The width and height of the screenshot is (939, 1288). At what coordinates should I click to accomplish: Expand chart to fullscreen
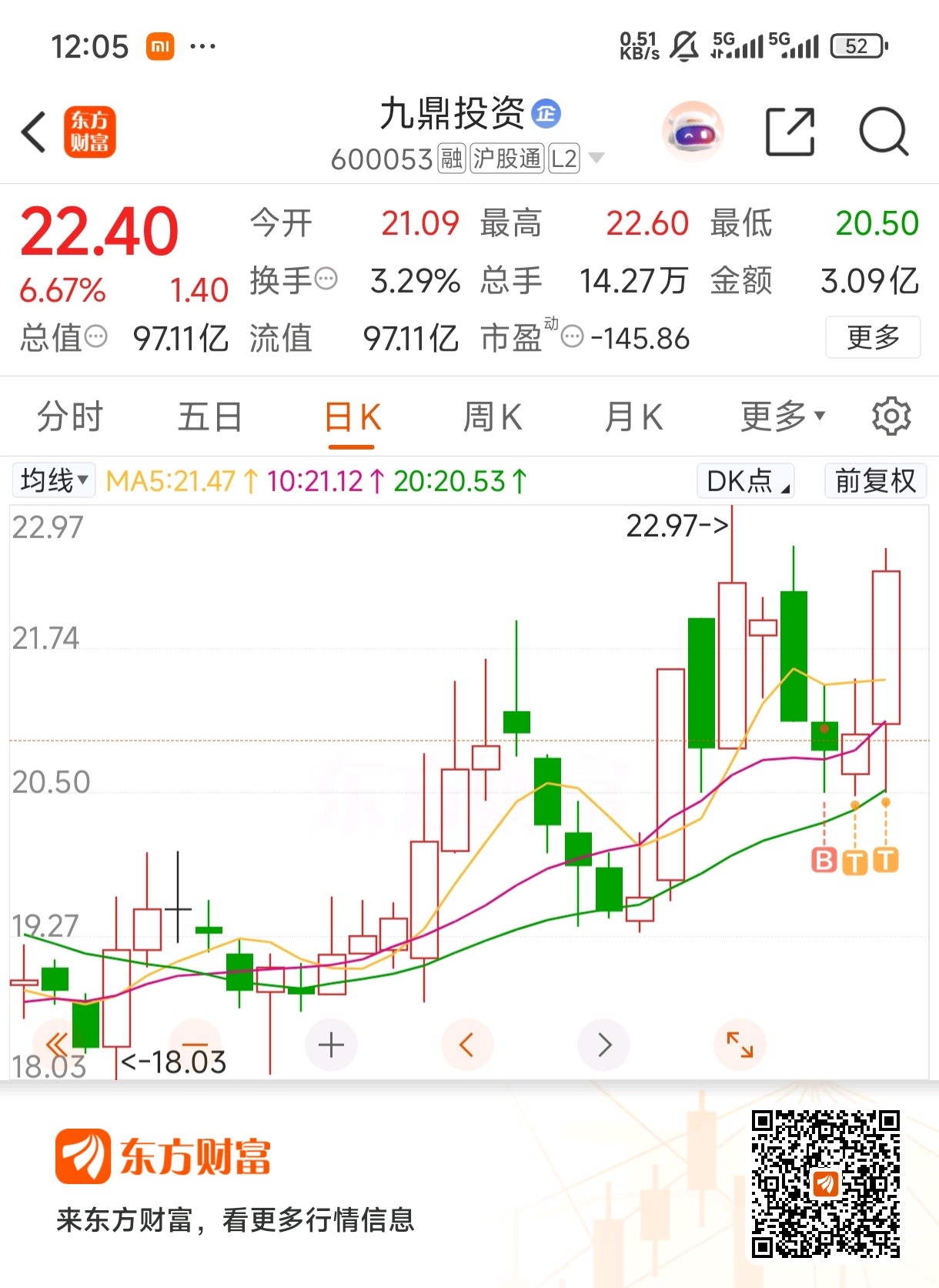(740, 1045)
